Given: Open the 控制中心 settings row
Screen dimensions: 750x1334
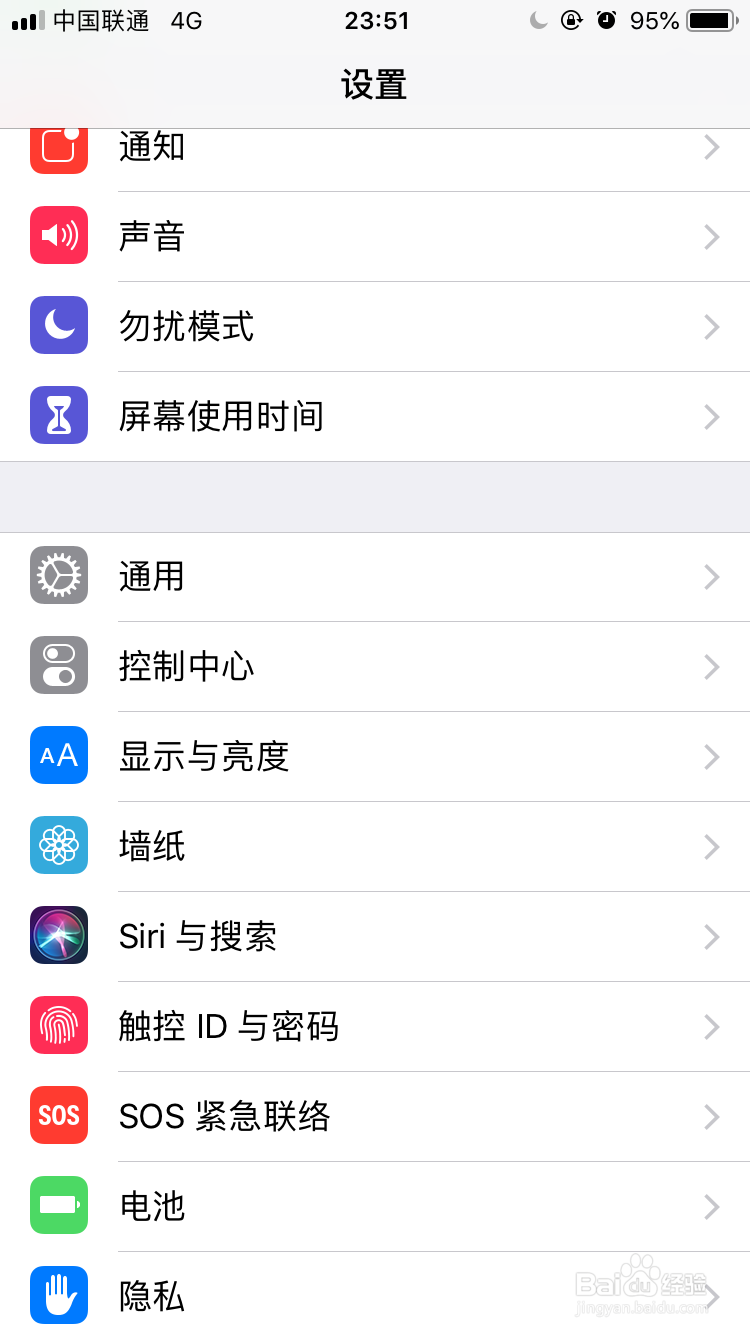Looking at the screenshot, I should [375, 666].
